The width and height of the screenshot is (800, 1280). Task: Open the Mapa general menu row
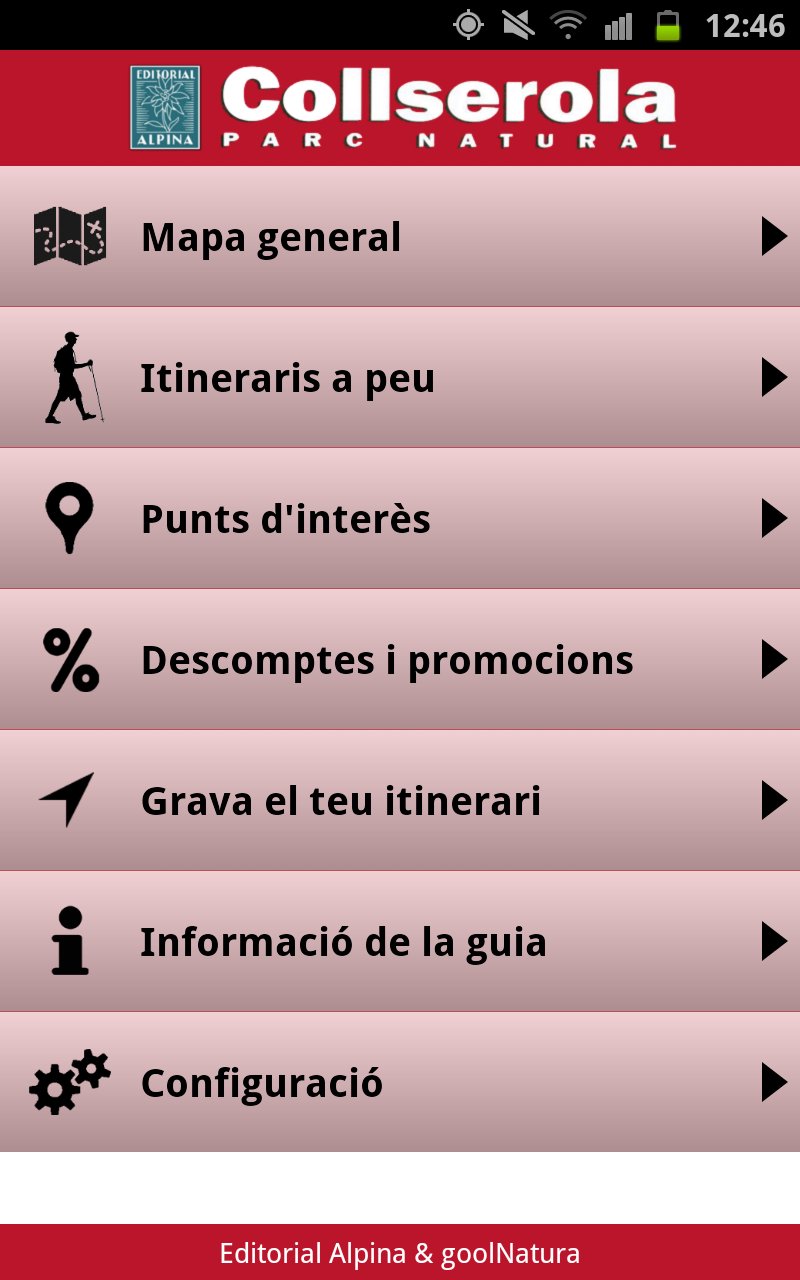click(400, 237)
